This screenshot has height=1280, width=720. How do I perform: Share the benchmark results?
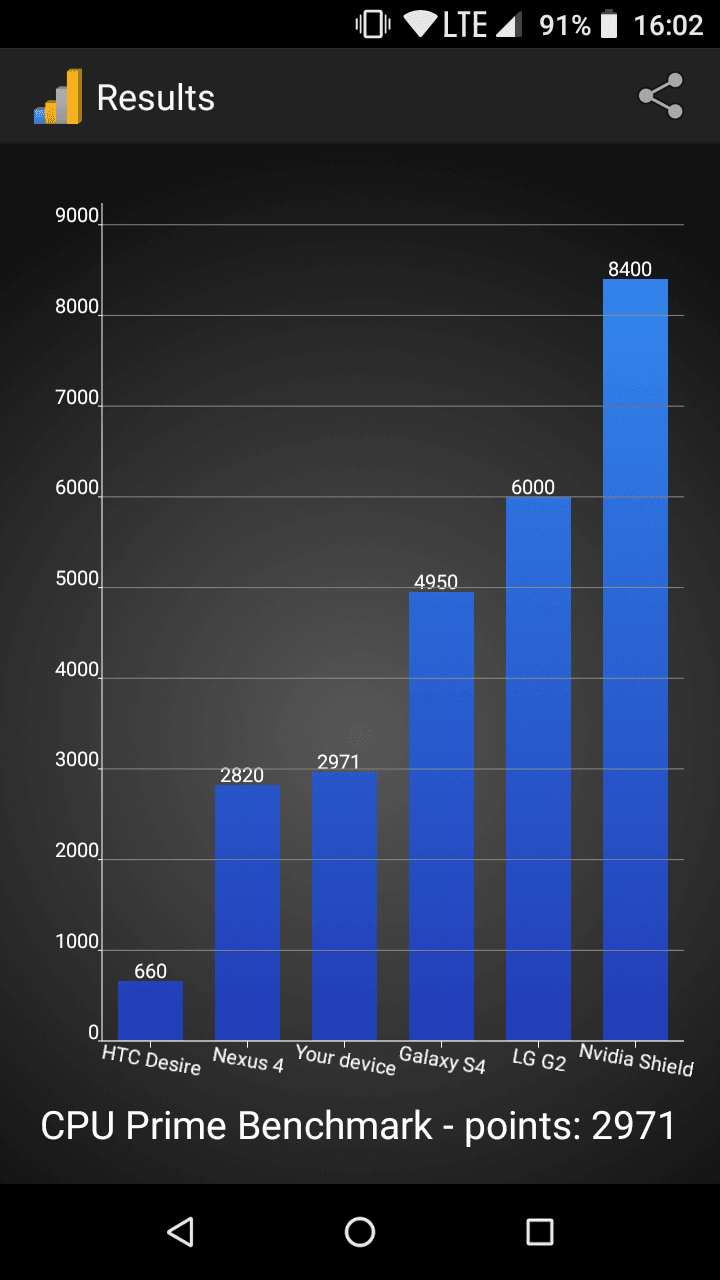(660, 96)
